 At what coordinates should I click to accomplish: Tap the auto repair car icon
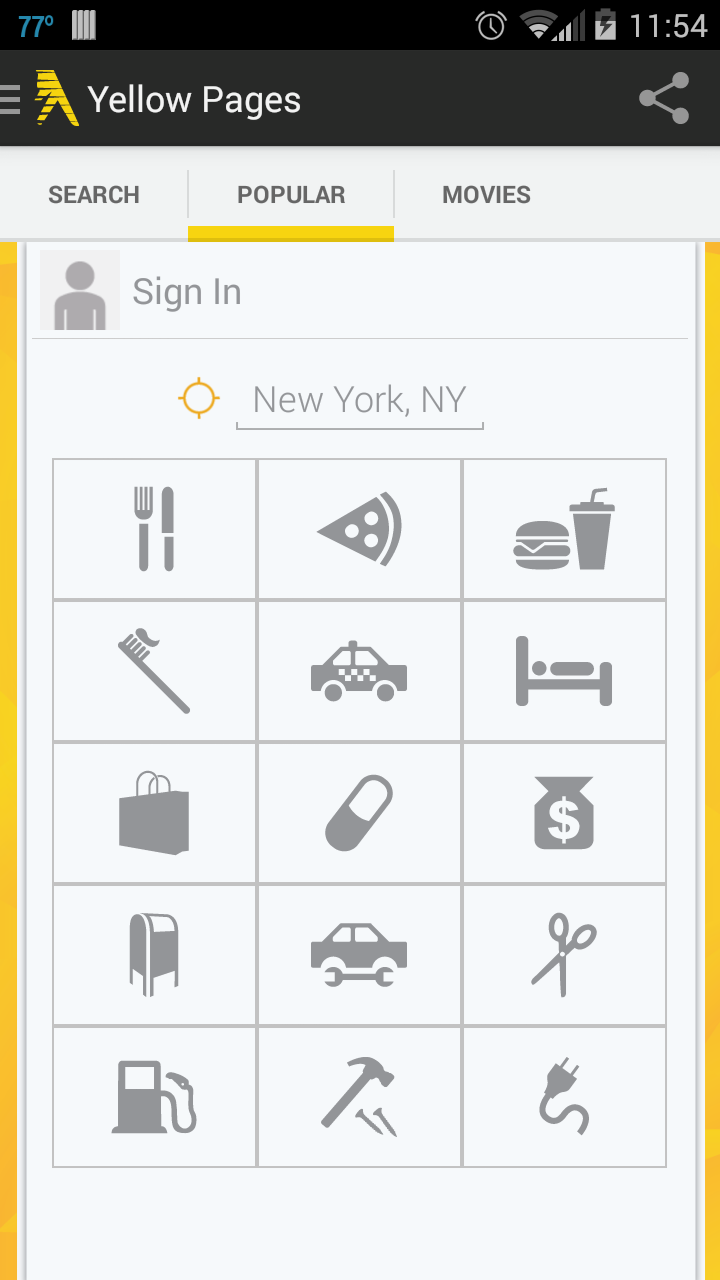359,955
